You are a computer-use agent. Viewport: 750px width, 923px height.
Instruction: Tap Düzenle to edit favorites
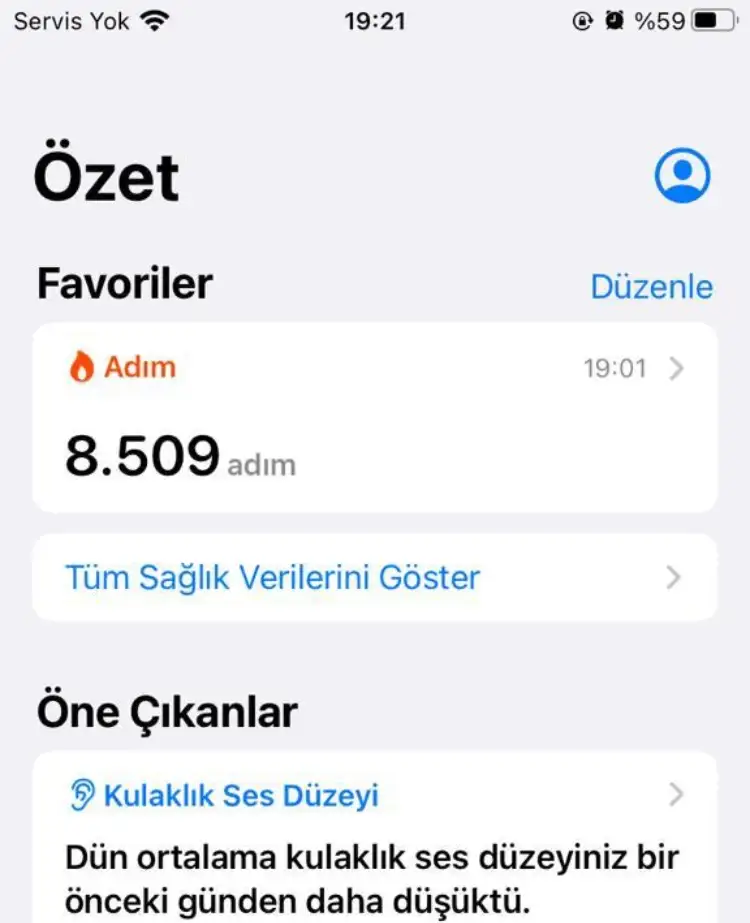tap(651, 287)
